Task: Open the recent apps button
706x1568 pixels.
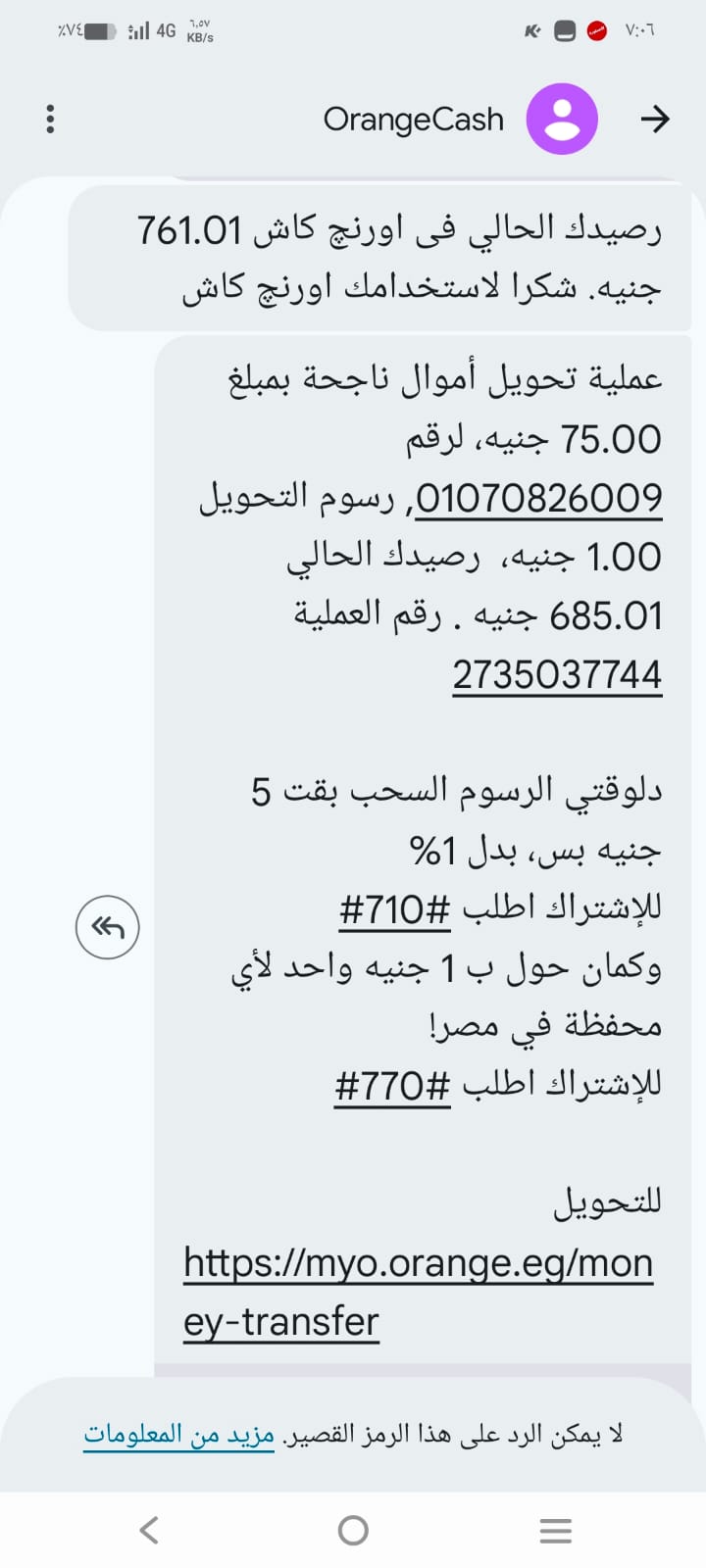Action: pos(556,1530)
